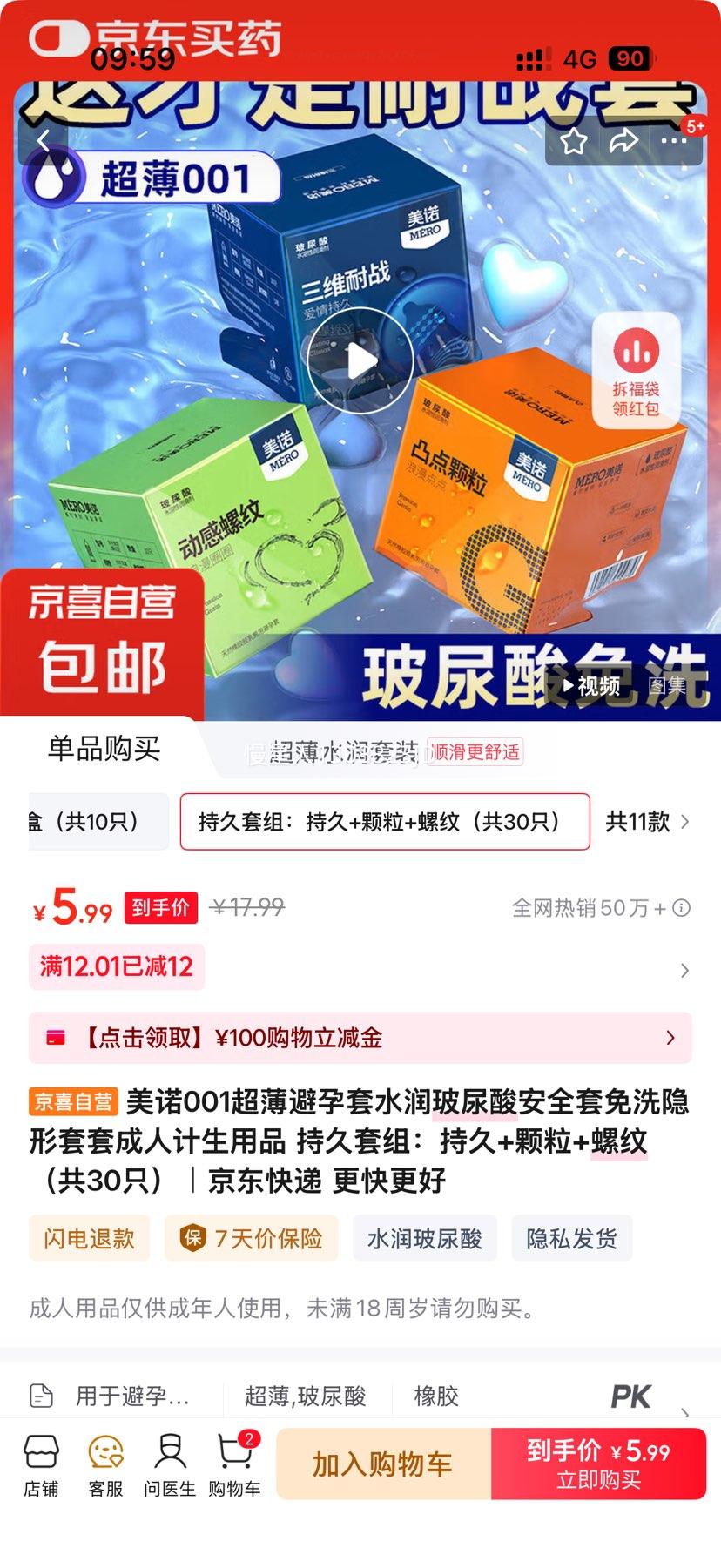Open the 购物车 shopping cart

[x=234, y=1466]
